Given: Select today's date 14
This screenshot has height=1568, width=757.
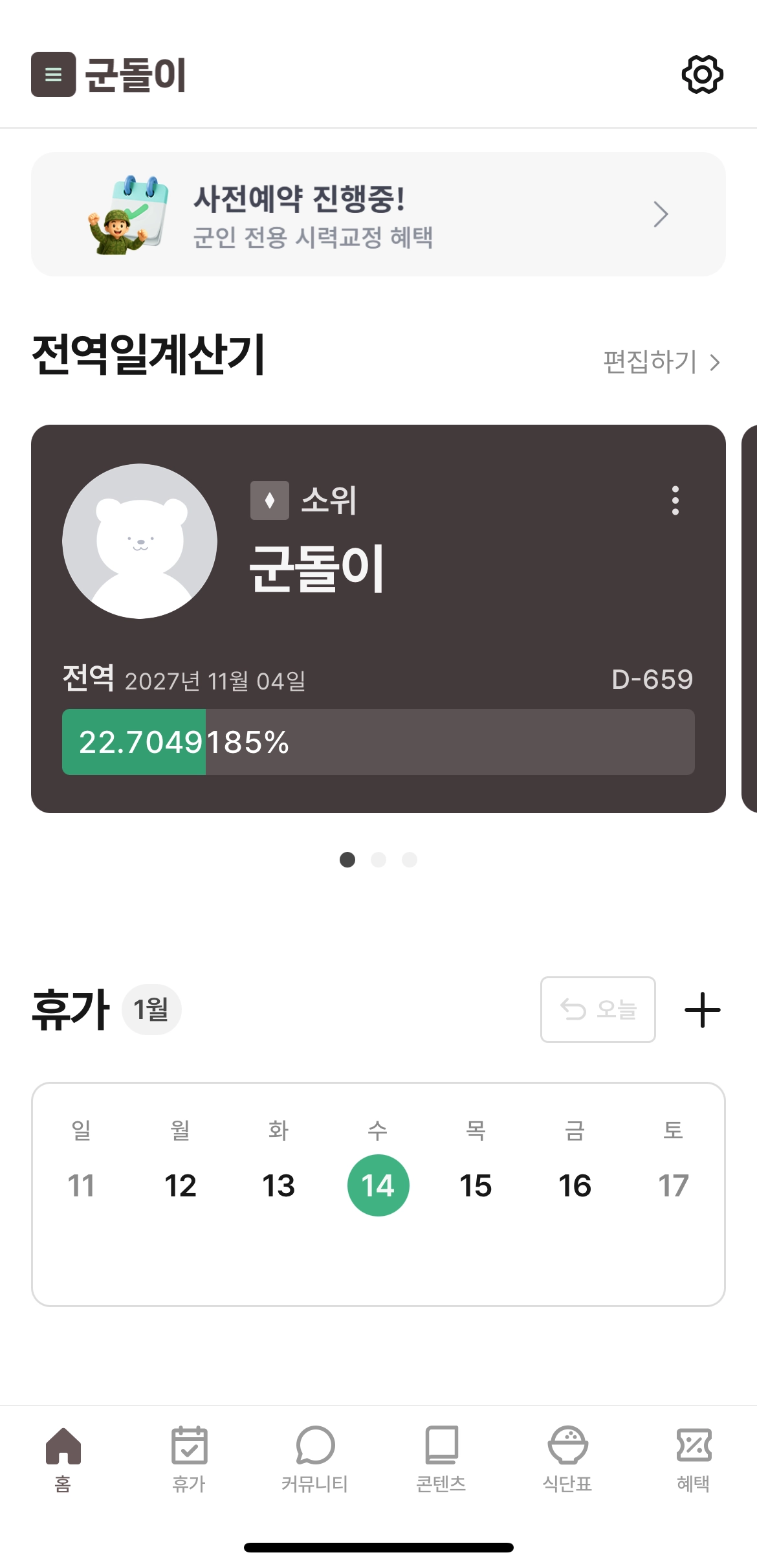Looking at the screenshot, I should coord(378,1185).
